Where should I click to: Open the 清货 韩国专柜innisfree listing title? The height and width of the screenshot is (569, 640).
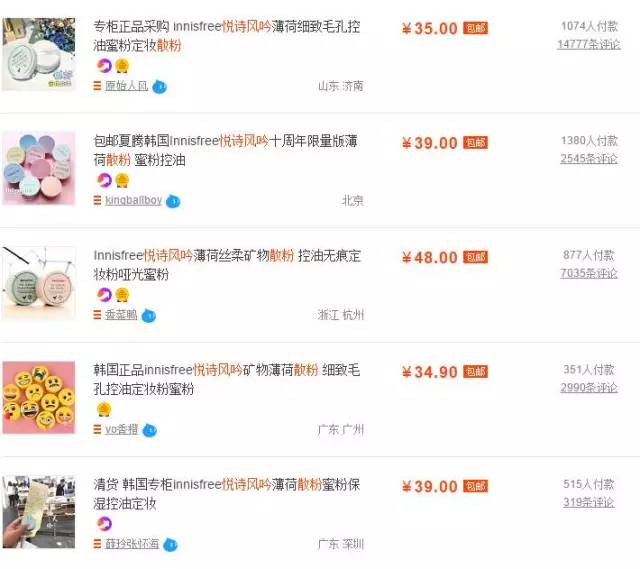click(228, 493)
